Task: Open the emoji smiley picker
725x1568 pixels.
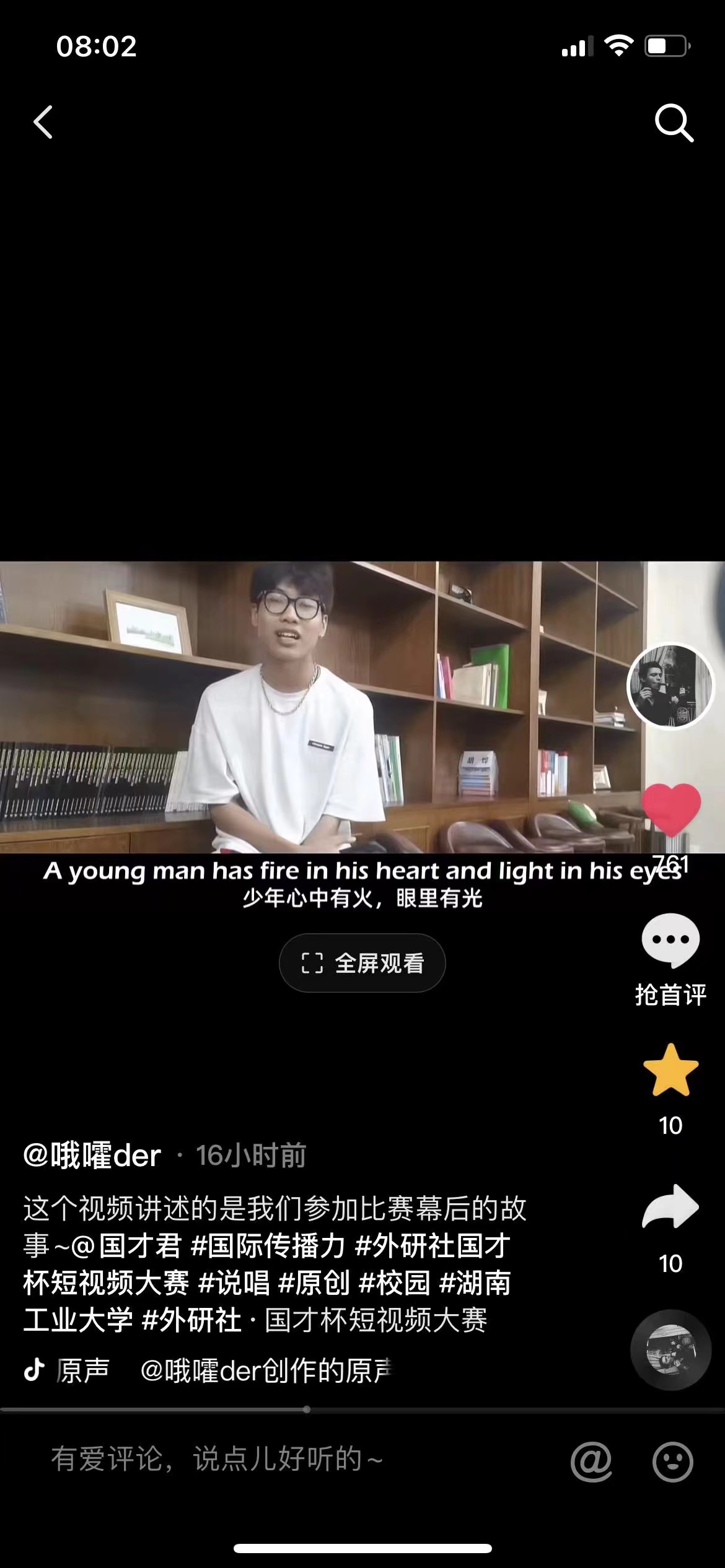Action: pyautogui.click(x=672, y=1461)
